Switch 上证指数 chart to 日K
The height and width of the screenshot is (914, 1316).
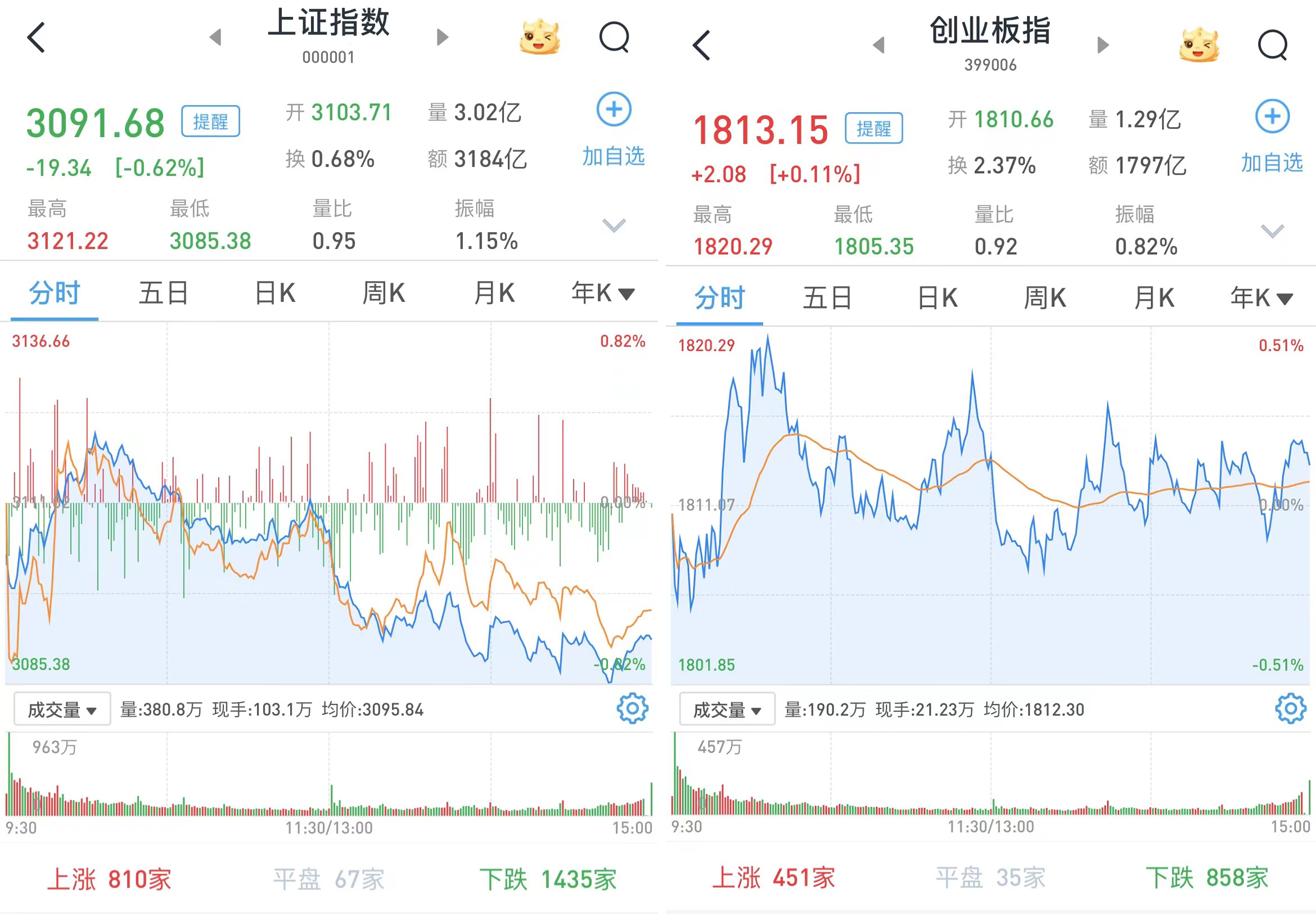point(275,293)
